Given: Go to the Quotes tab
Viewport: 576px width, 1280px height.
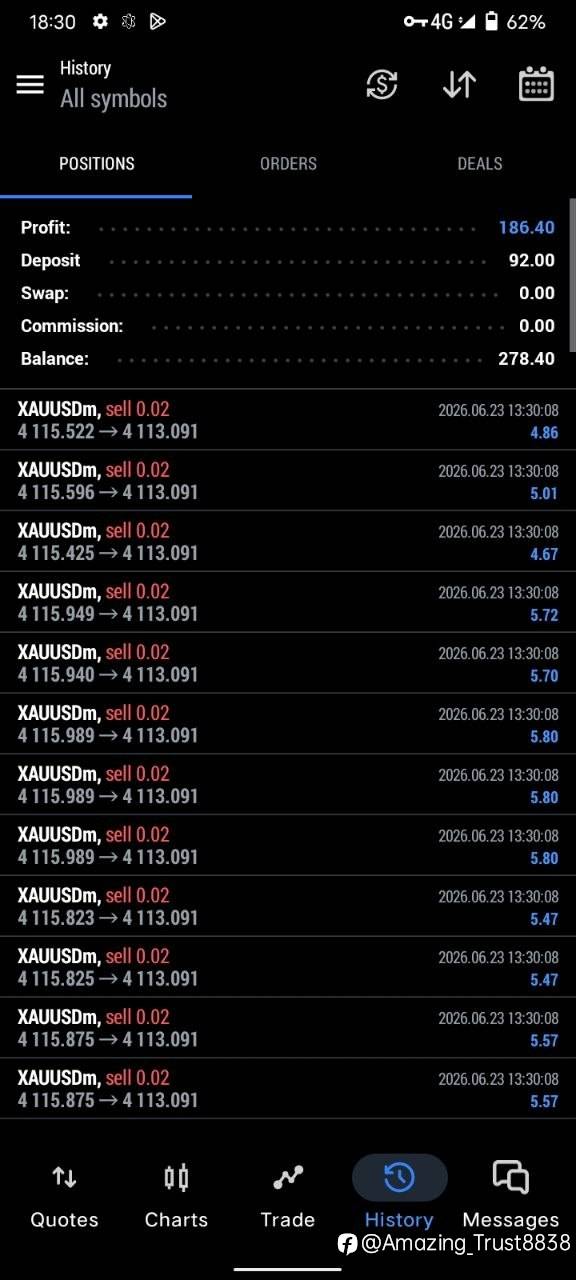Looking at the screenshot, I should 64,1195.
